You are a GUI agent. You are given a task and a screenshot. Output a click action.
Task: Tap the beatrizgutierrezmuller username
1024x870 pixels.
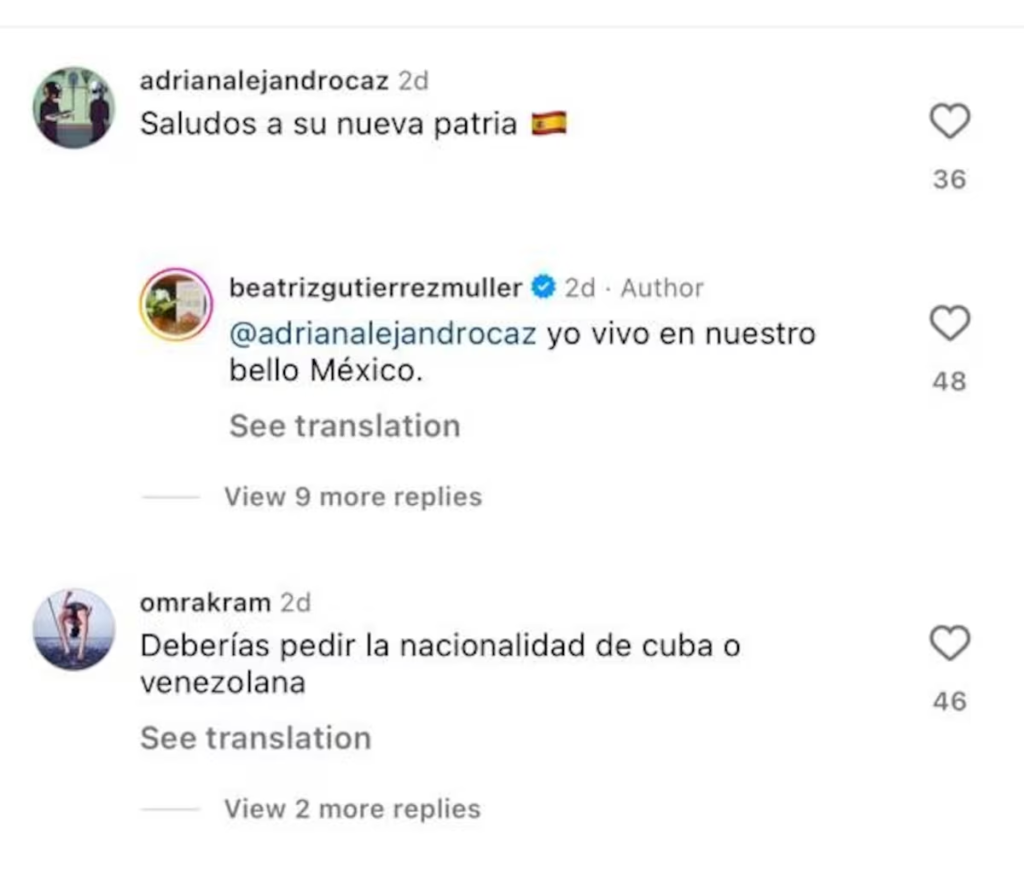(x=376, y=289)
